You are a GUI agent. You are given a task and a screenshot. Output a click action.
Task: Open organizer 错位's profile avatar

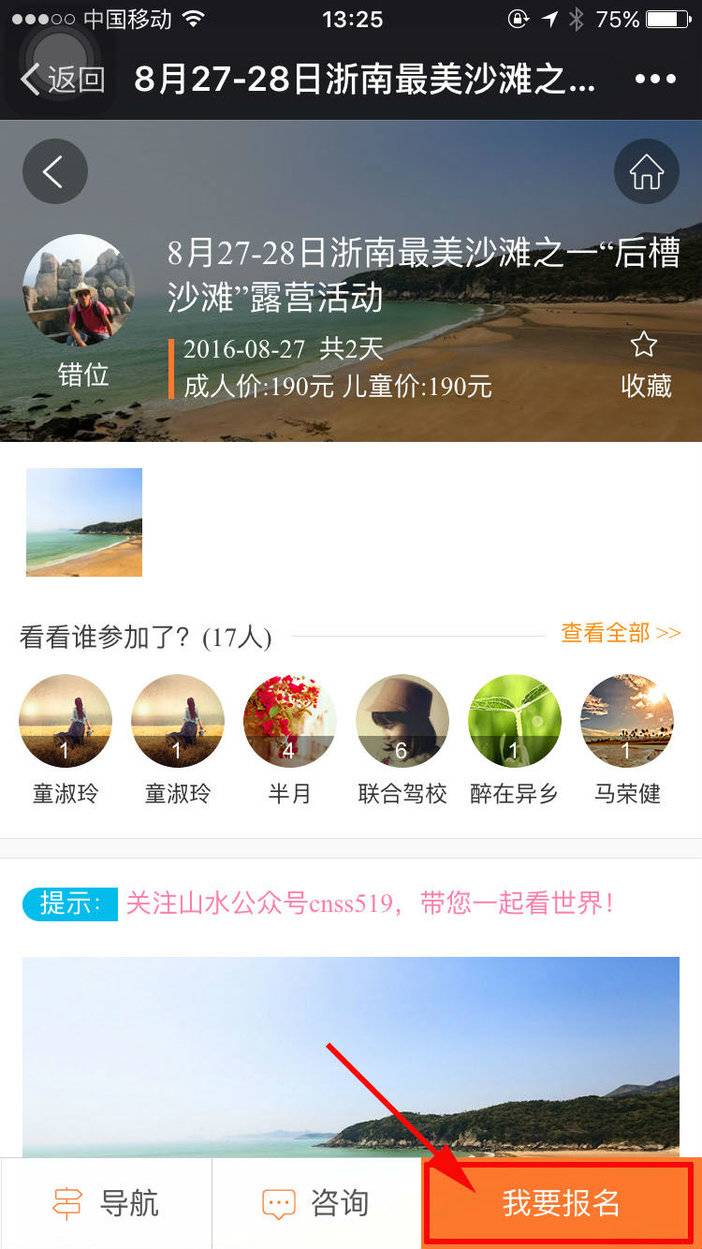click(78, 290)
